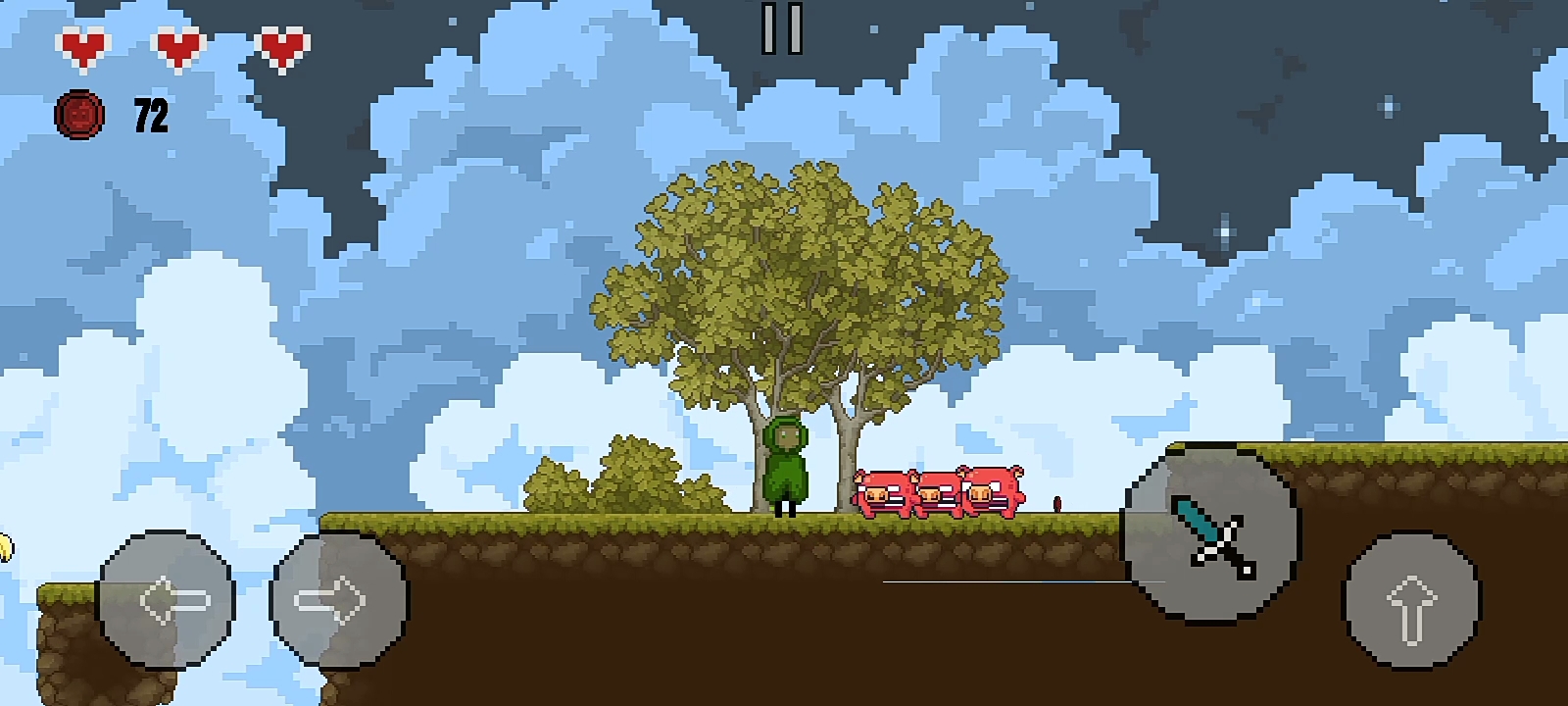Pause the game

(x=782, y=29)
